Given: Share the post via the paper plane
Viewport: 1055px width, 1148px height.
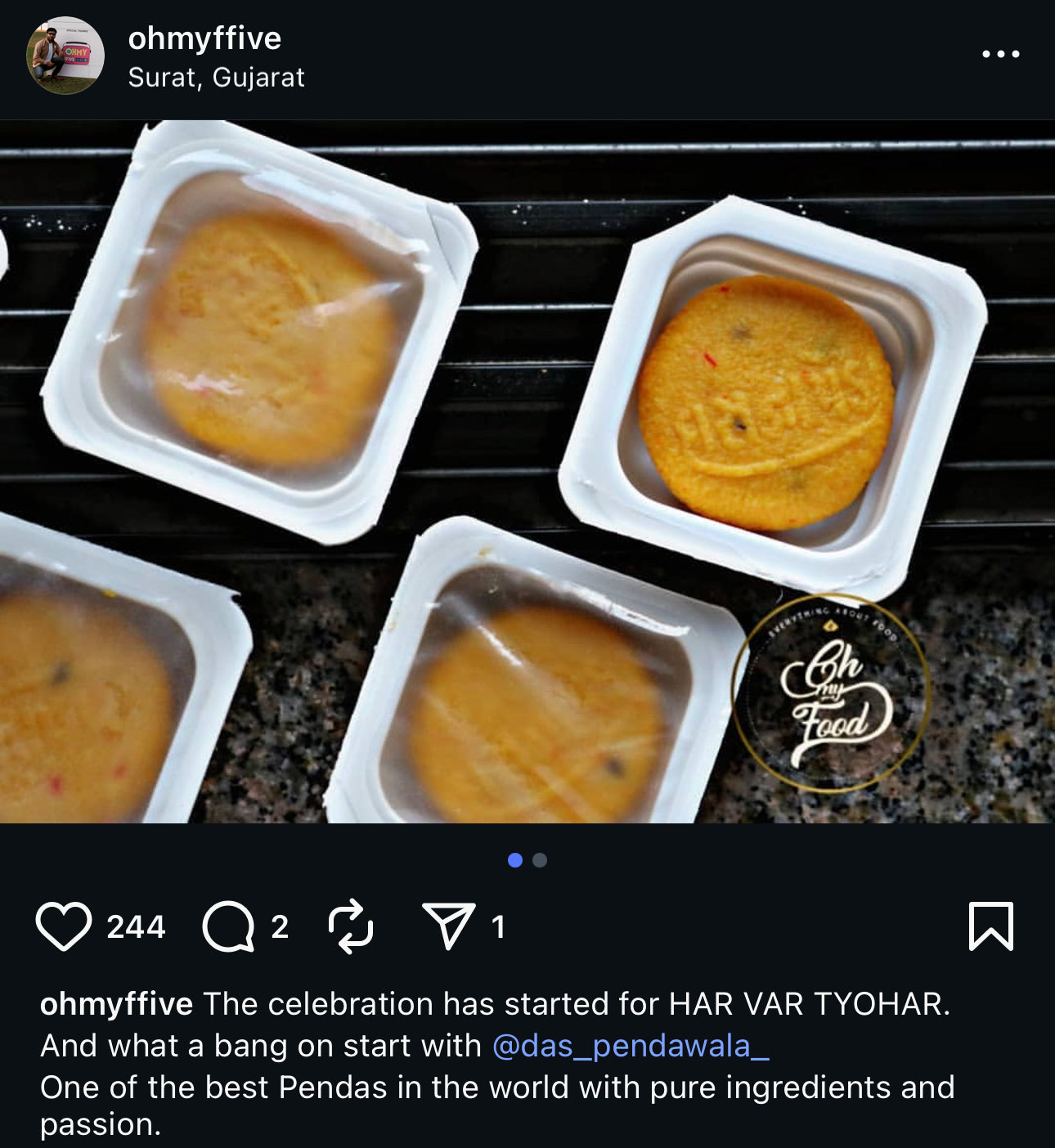Looking at the screenshot, I should tap(448, 926).
